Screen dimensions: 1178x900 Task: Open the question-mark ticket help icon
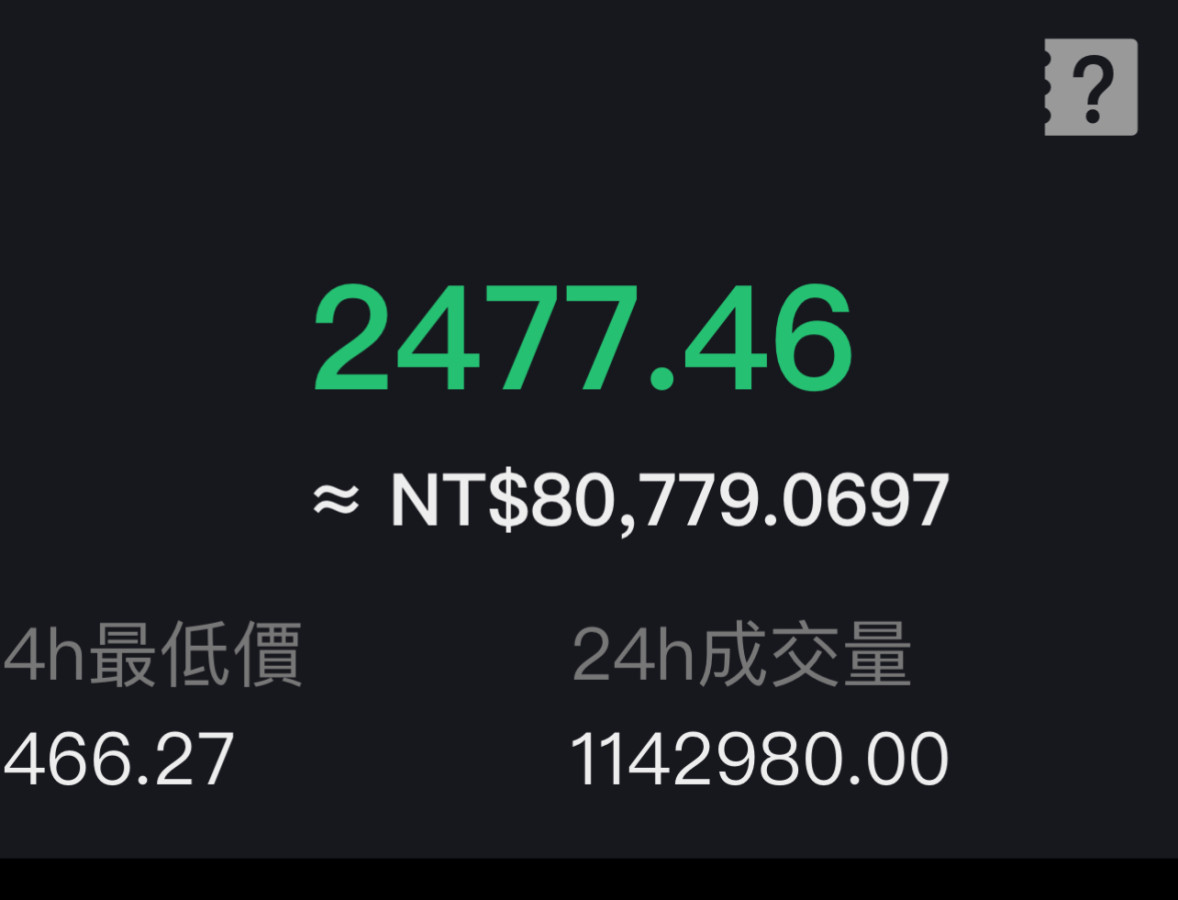point(1091,87)
